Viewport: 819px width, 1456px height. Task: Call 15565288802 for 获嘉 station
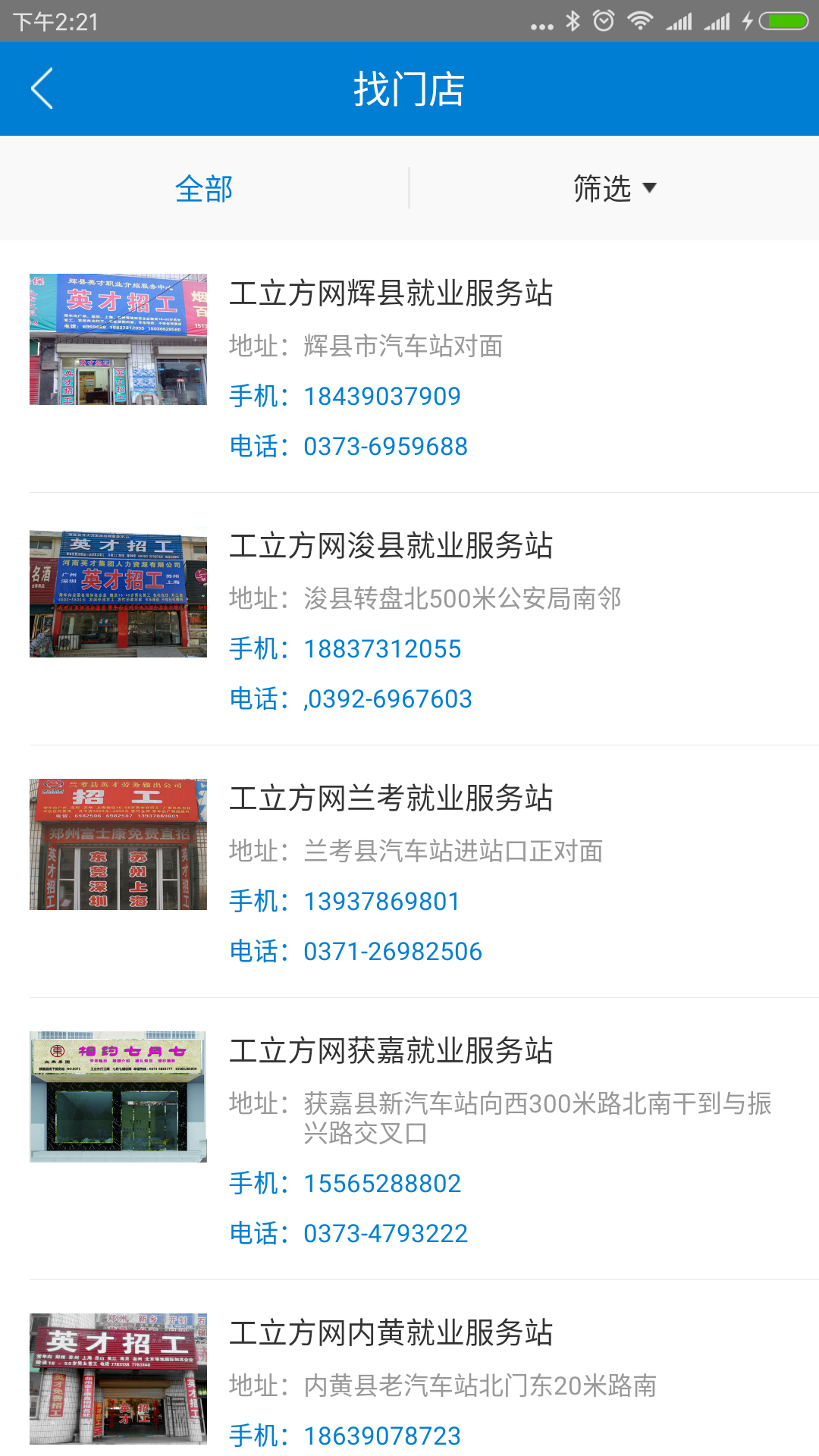coord(381,1183)
